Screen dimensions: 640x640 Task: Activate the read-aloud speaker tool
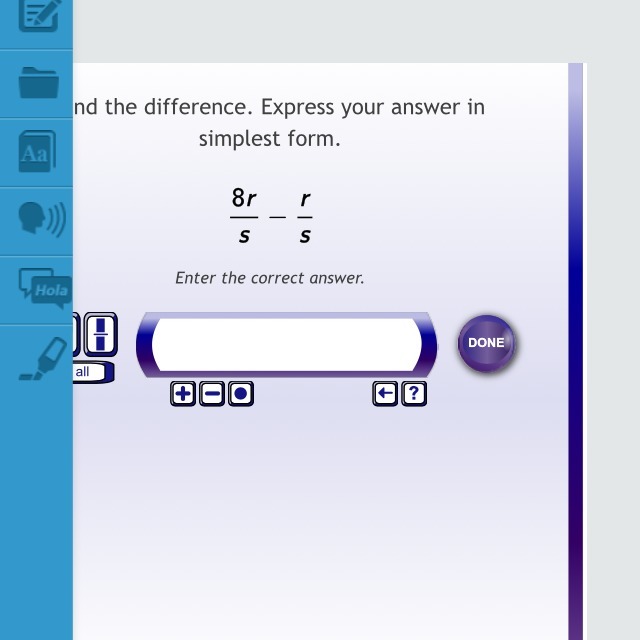tap(40, 221)
